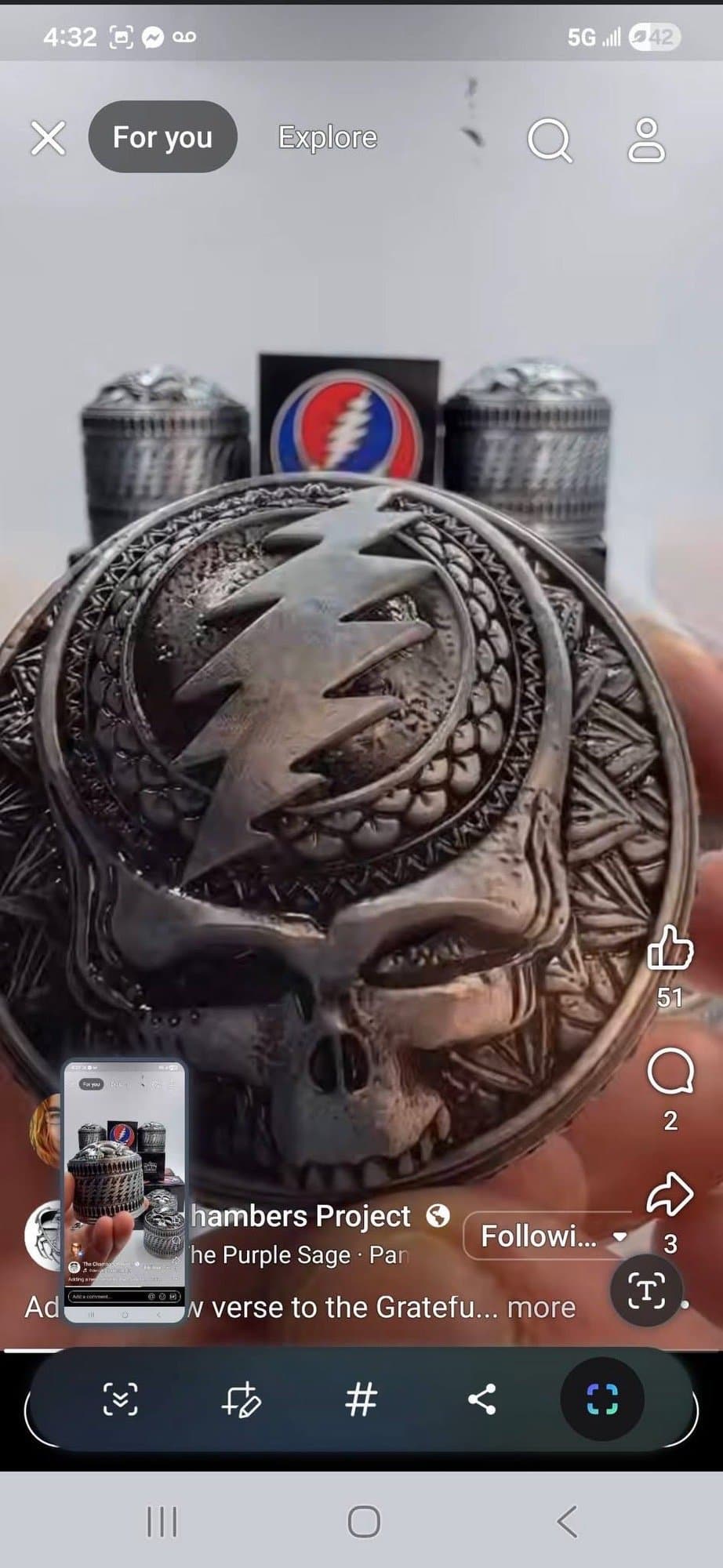The image size is (723, 1568).
Task: Extract text with the T scan button
Action: click(646, 1290)
